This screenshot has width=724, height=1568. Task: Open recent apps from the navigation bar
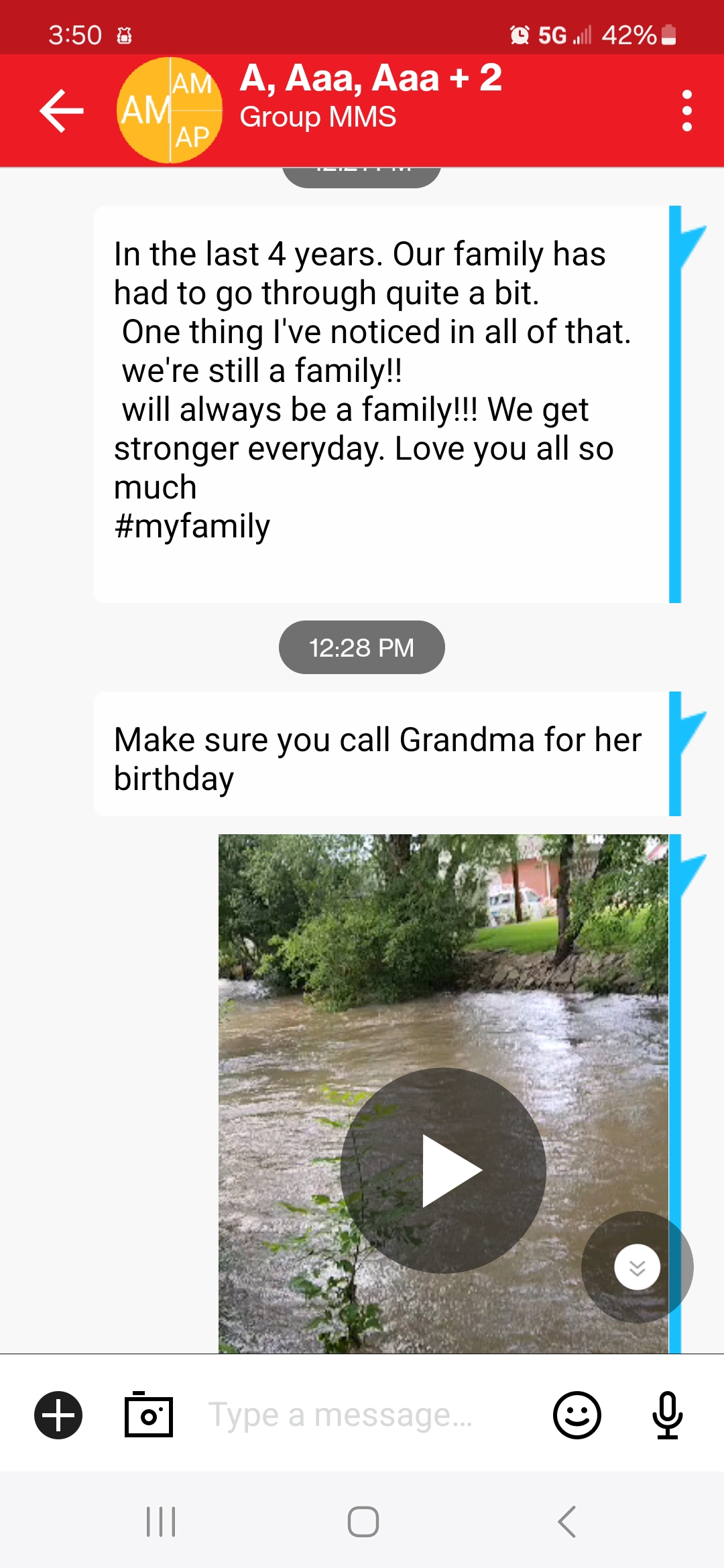[x=161, y=1522]
